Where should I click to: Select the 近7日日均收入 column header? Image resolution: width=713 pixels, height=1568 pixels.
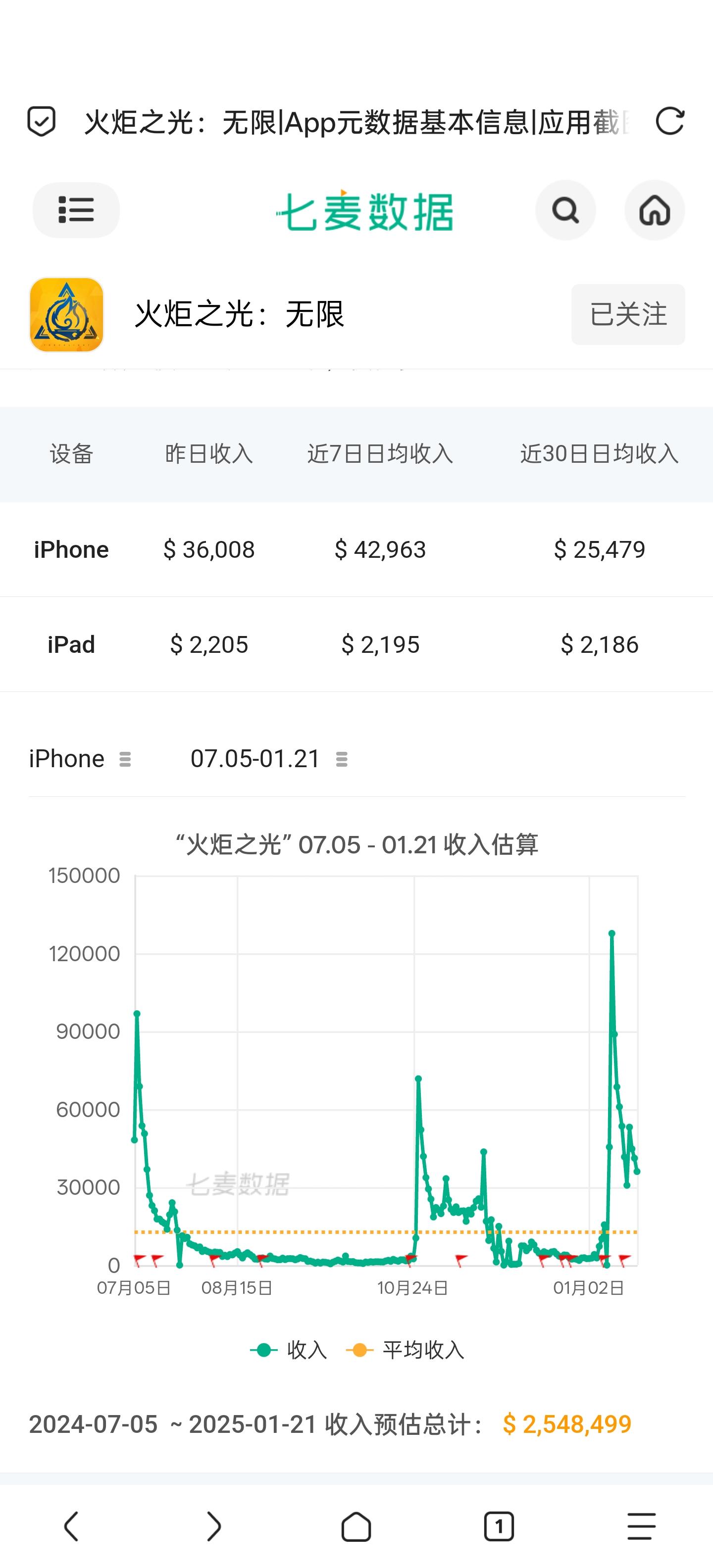pos(380,453)
